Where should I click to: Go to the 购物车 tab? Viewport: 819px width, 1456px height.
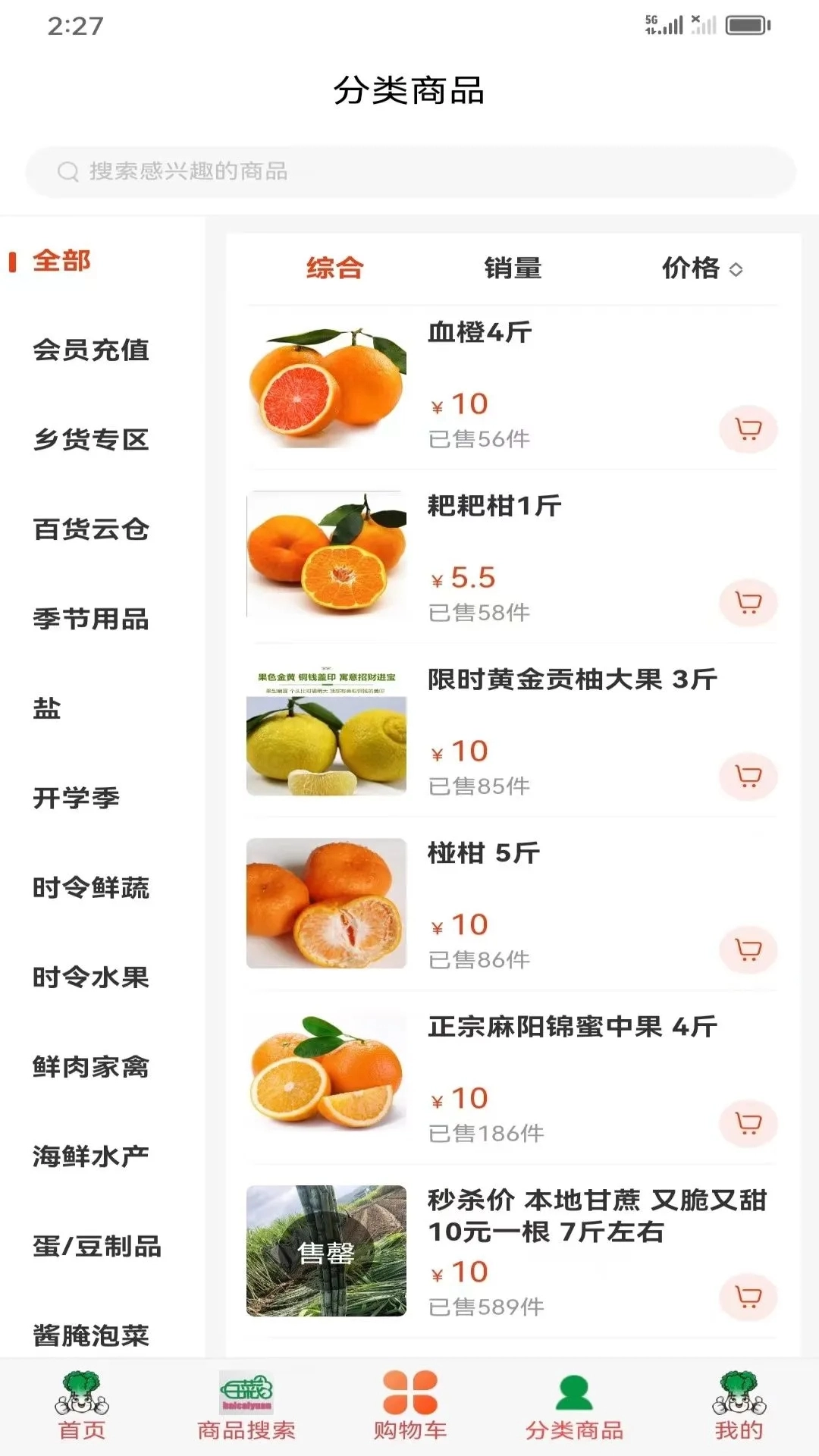409,1406
